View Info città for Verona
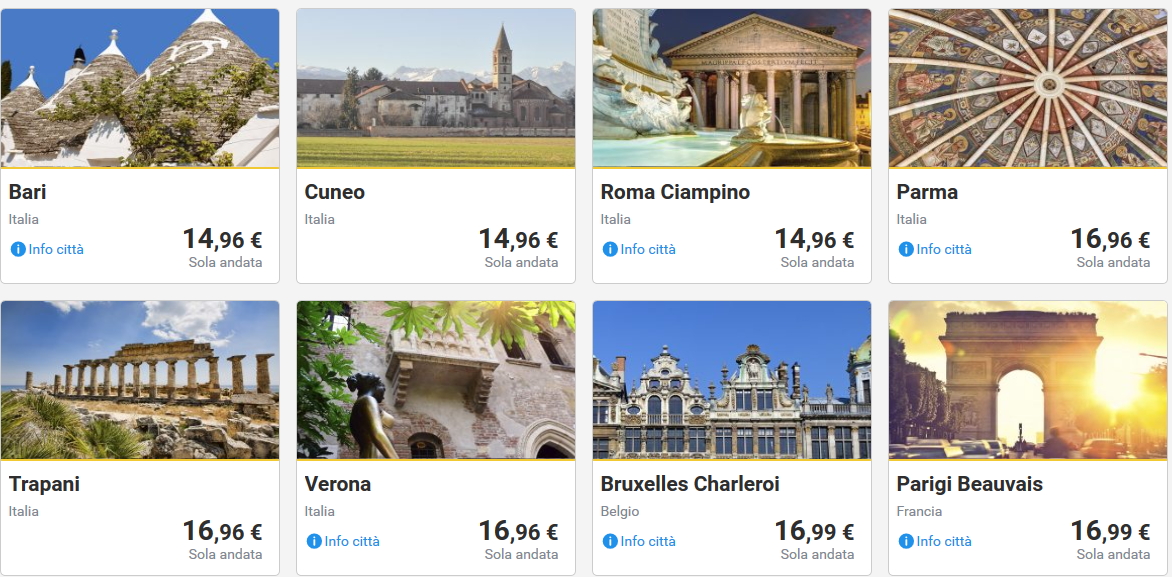Viewport: 1172px width, 577px height. coord(344,541)
